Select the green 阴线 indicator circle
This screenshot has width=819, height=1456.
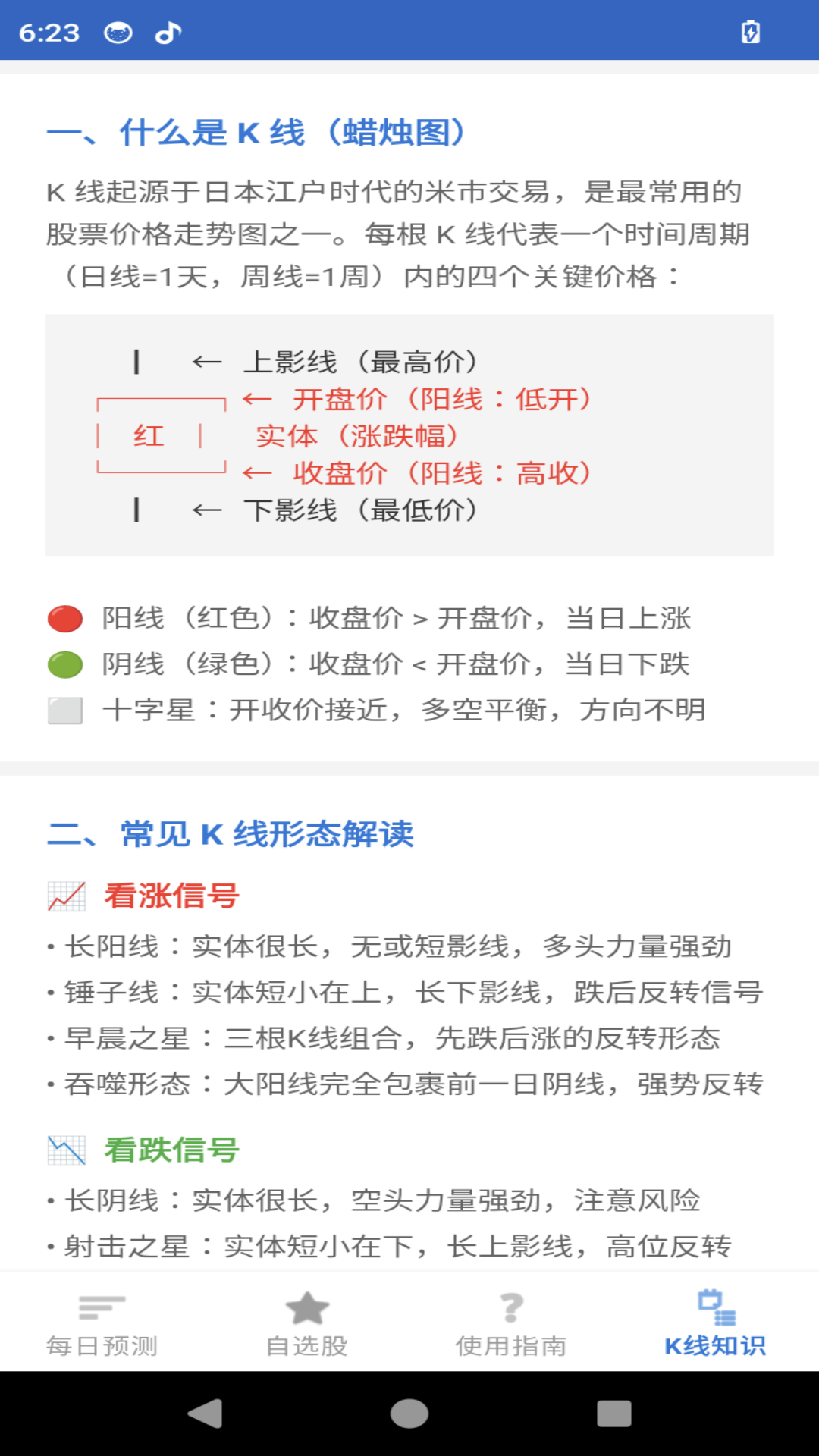point(64,664)
